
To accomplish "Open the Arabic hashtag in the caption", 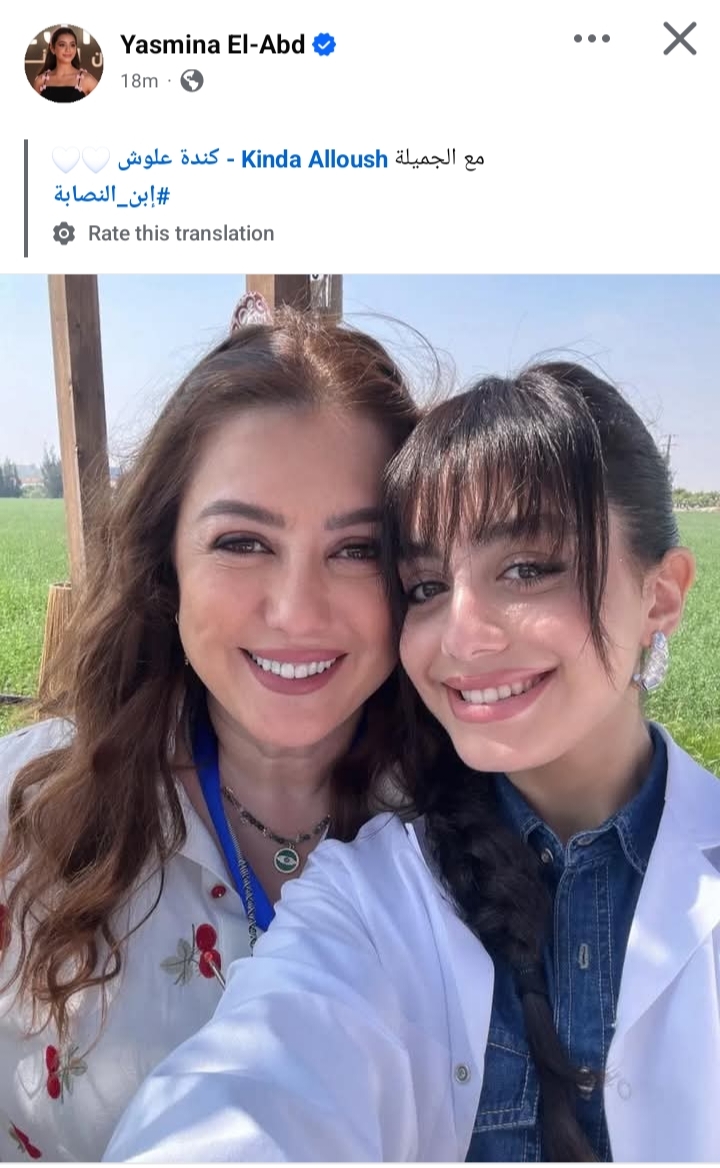I will pyautogui.click(x=111, y=194).
